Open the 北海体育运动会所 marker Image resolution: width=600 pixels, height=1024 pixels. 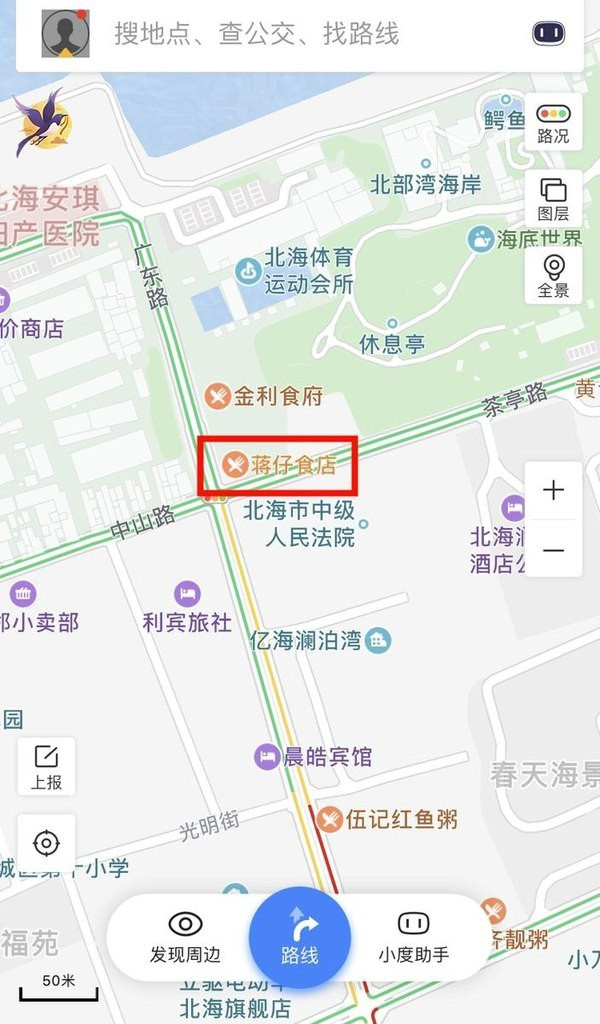(x=247, y=270)
